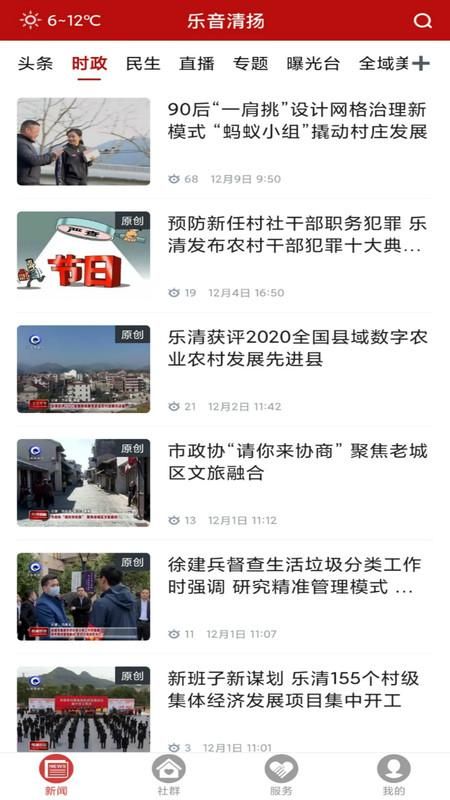Open 市政协请你来协商 article

224,483
